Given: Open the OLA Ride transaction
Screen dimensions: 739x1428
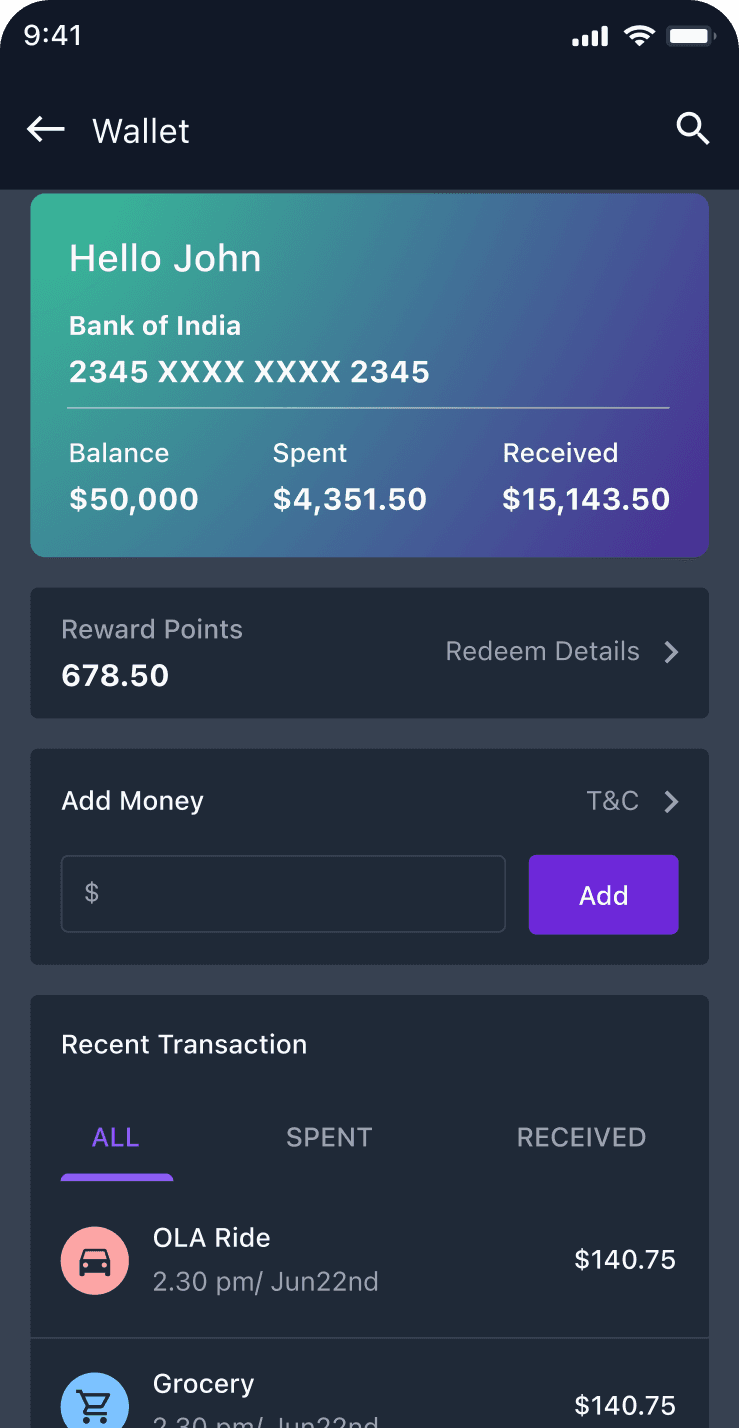Looking at the screenshot, I should pyautogui.click(x=369, y=1260).
